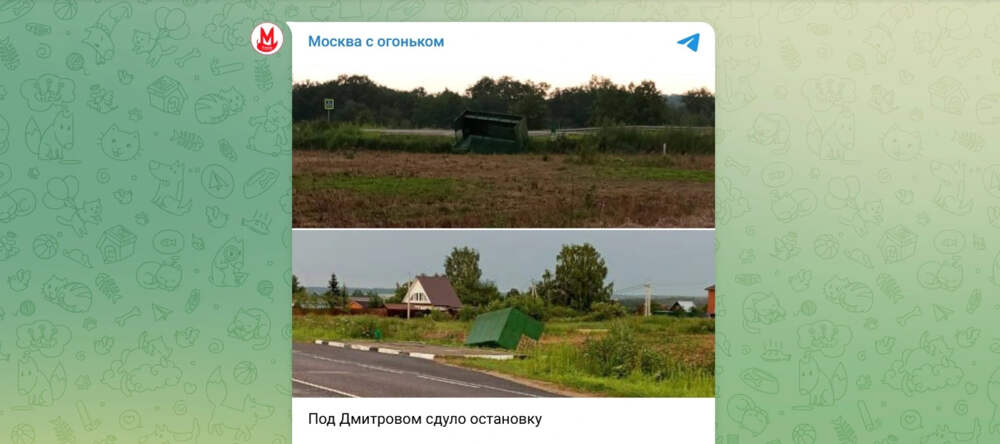Open the top photo of the bus stop in the field
The width and height of the screenshot is (1000, 444).
click(x=503, y=144)
